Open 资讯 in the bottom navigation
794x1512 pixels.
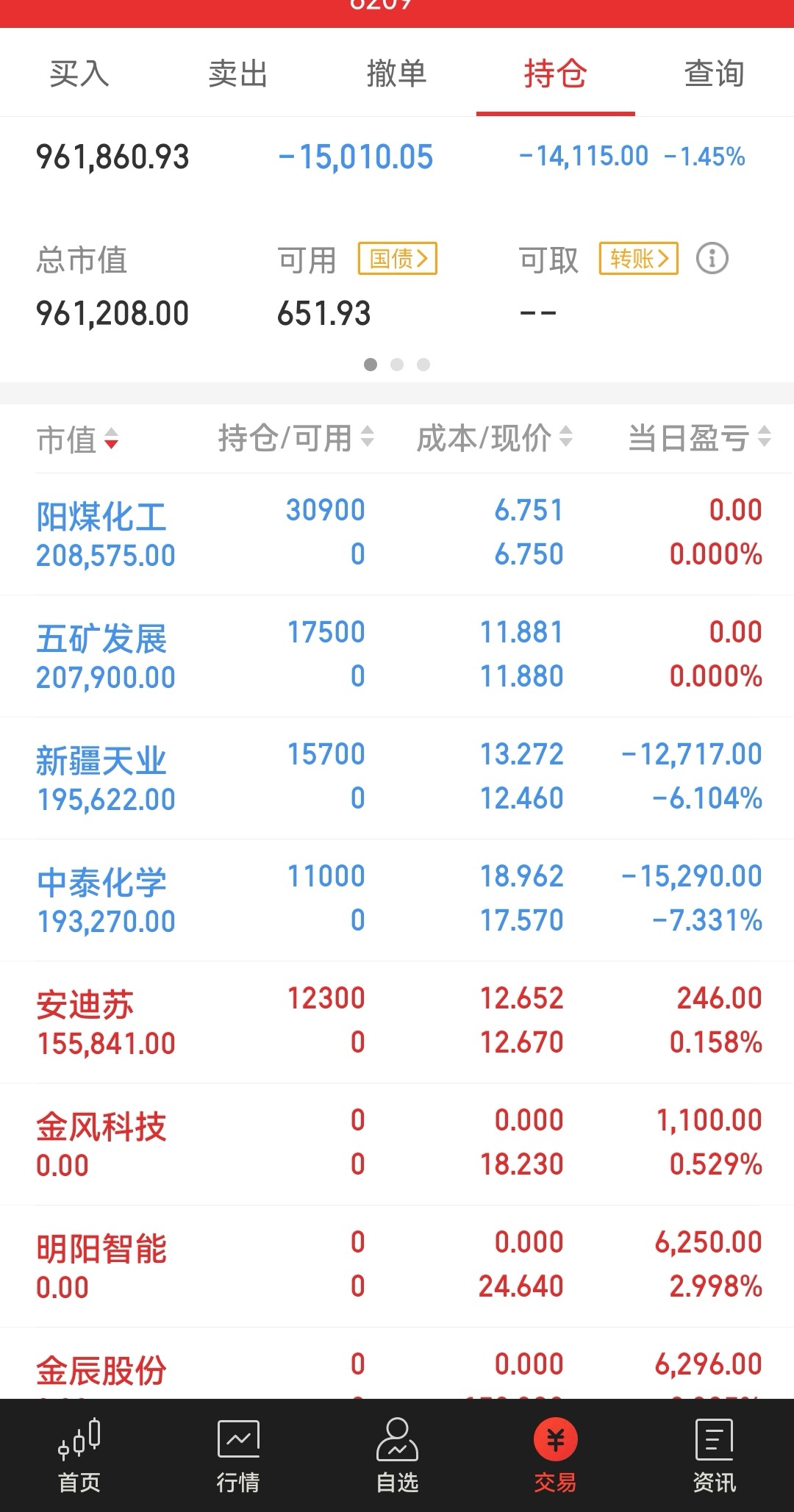(x=715, y=1455)
